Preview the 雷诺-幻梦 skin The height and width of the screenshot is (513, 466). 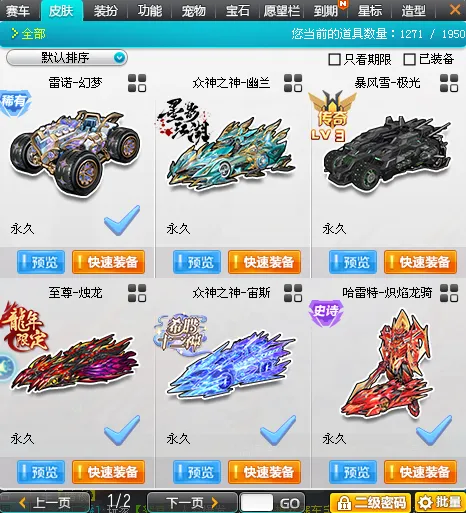point(41,262)
